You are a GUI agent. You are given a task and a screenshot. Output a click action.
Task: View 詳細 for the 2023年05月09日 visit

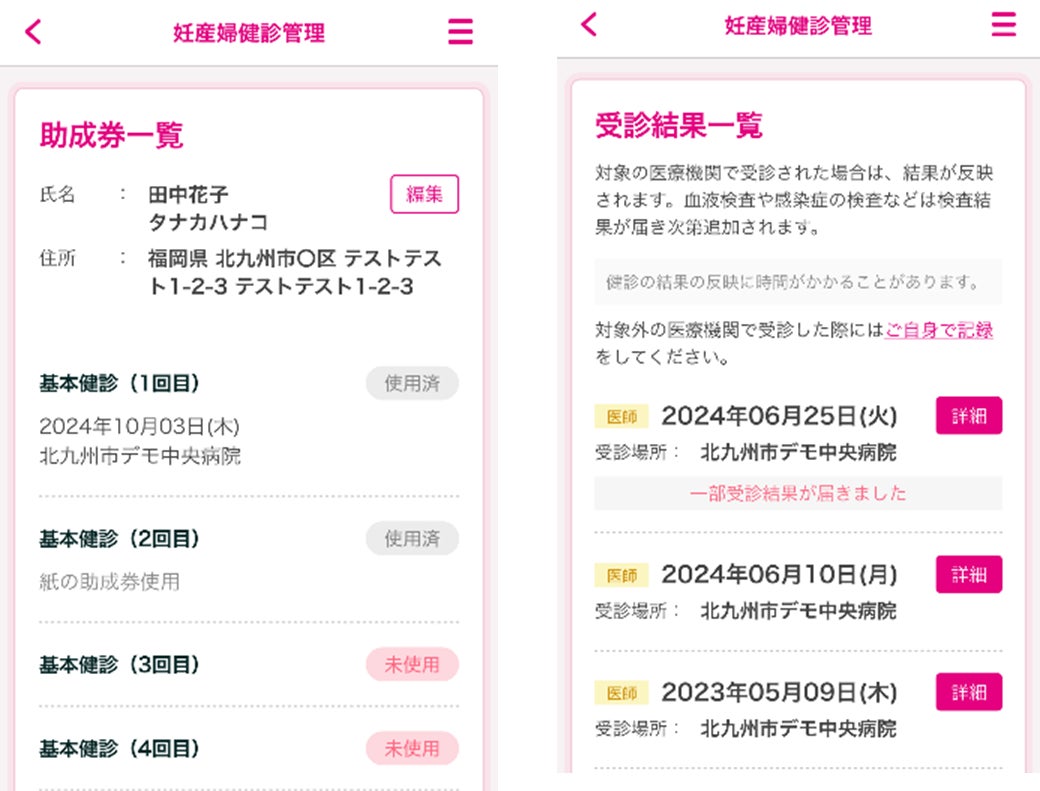[x=968, y=692]
